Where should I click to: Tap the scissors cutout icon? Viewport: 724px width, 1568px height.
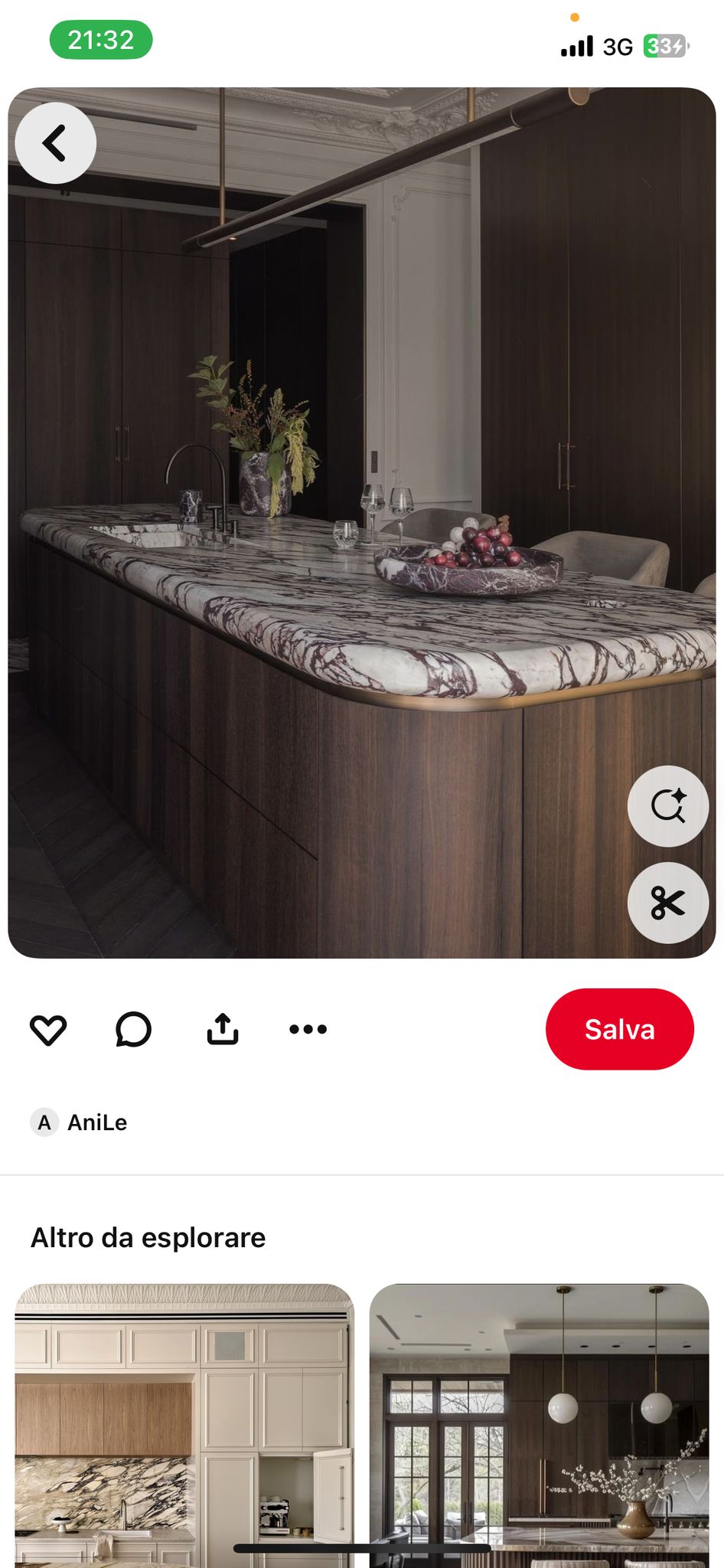(667, 903)
